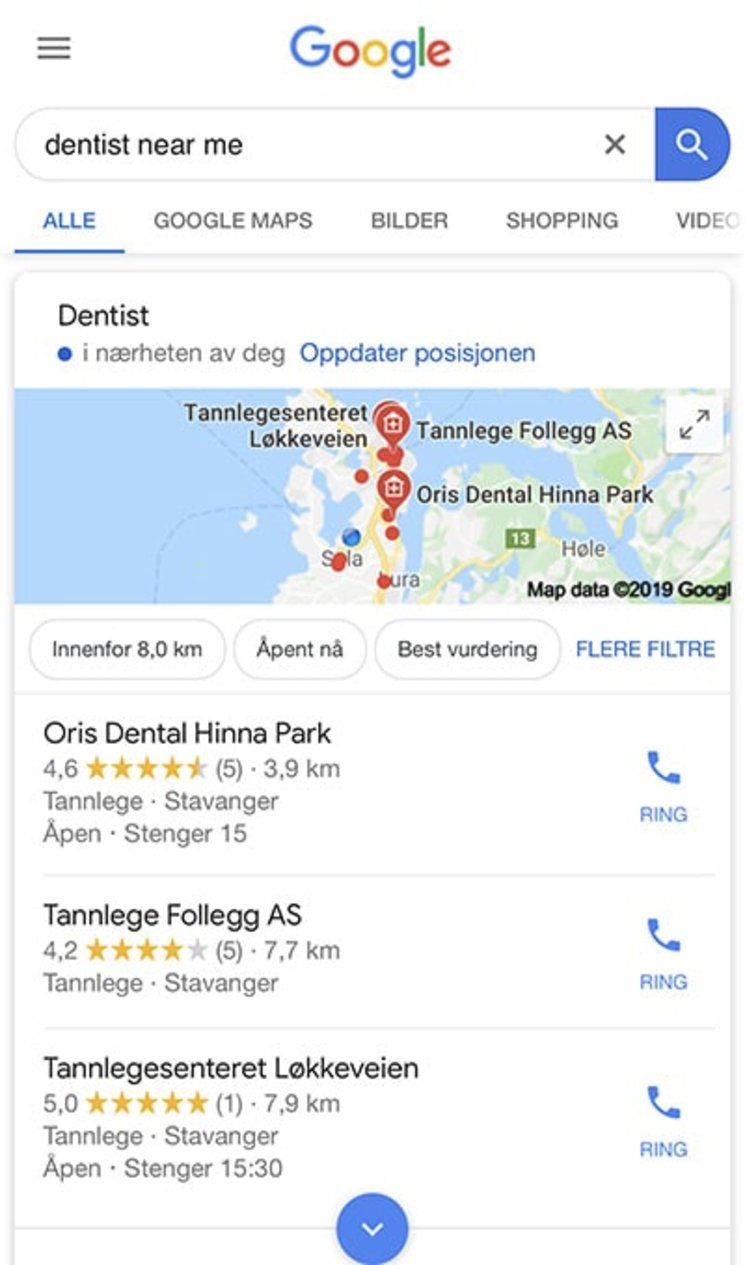Expand the map to full screen
Viewport: 745px width, 1265px height.
pyautogui.click(x=694, y=425)
